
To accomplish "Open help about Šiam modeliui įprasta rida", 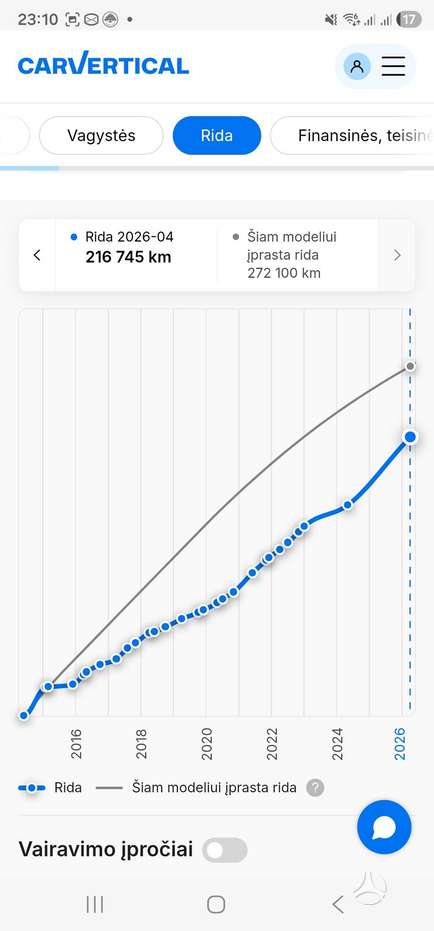I will point(315,788).
